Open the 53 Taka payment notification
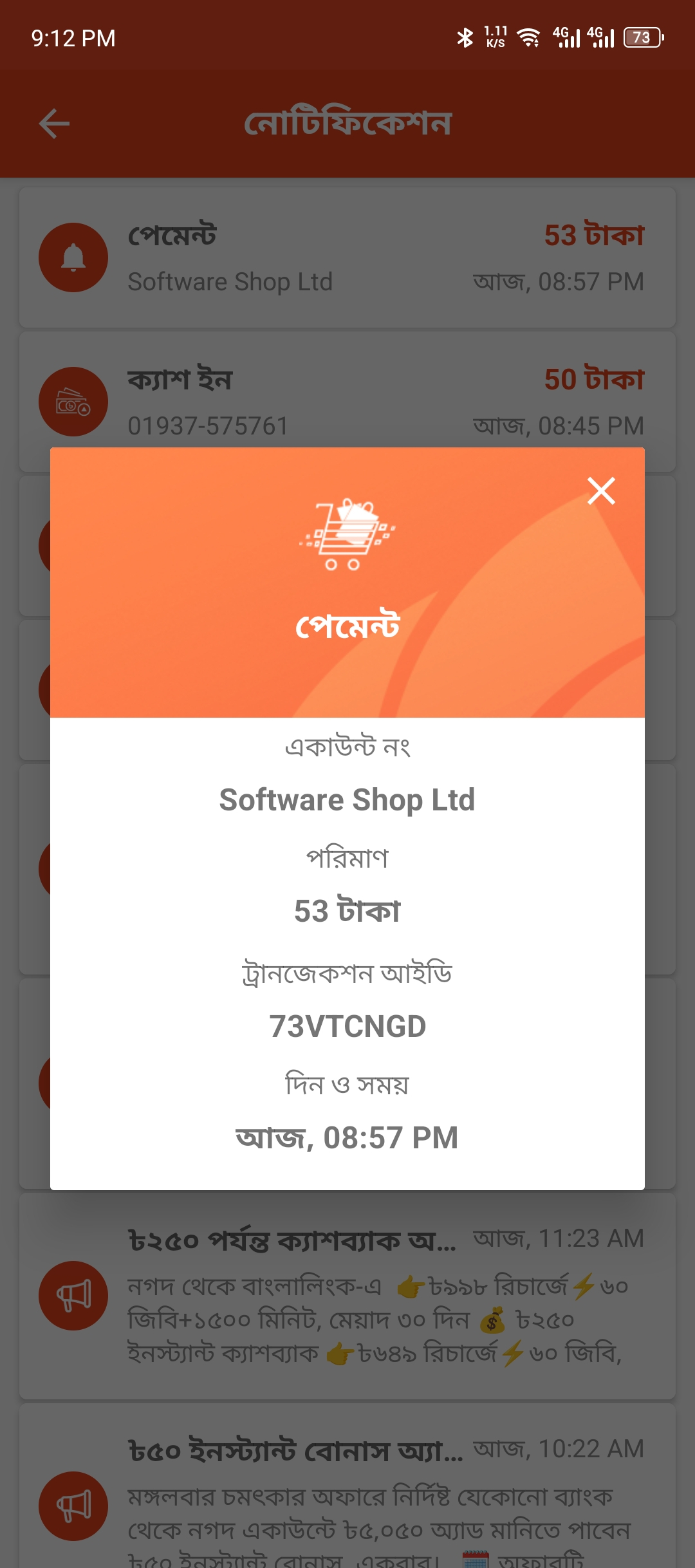695x1568 pixels. [347, 257]
